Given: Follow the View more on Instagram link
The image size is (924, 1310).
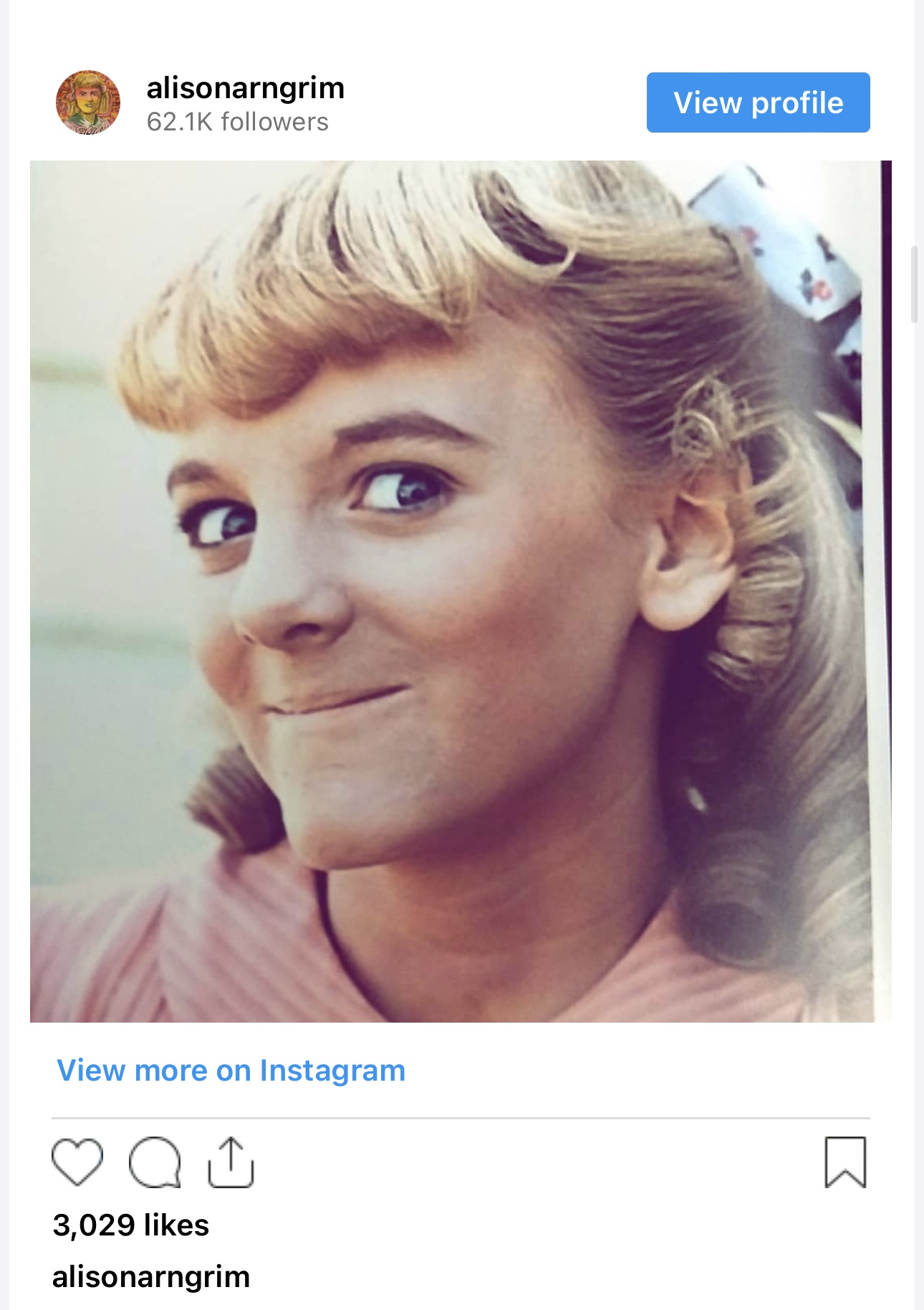Looking at the screenshot, I should click(231, 1070).
